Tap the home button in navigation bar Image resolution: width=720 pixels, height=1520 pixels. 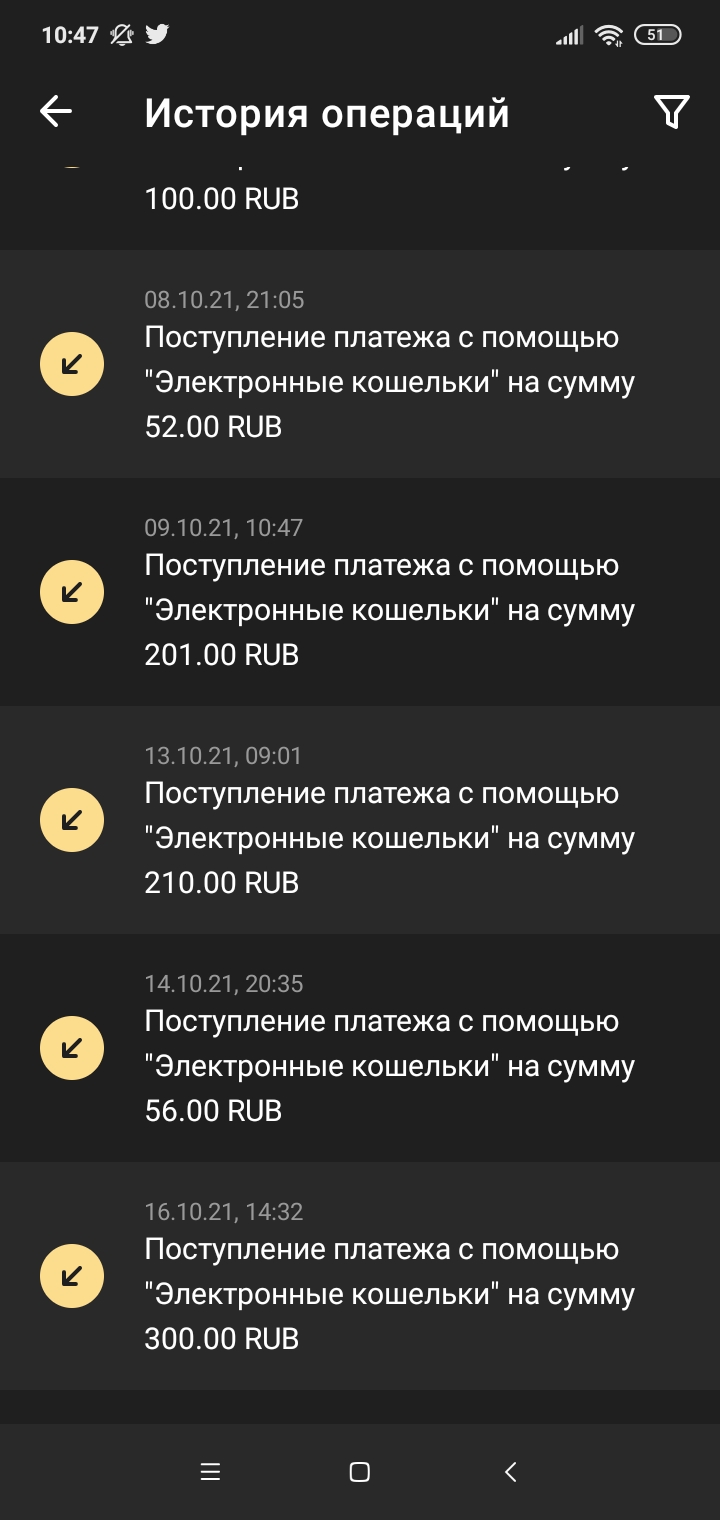click(x=360, y=1472)
